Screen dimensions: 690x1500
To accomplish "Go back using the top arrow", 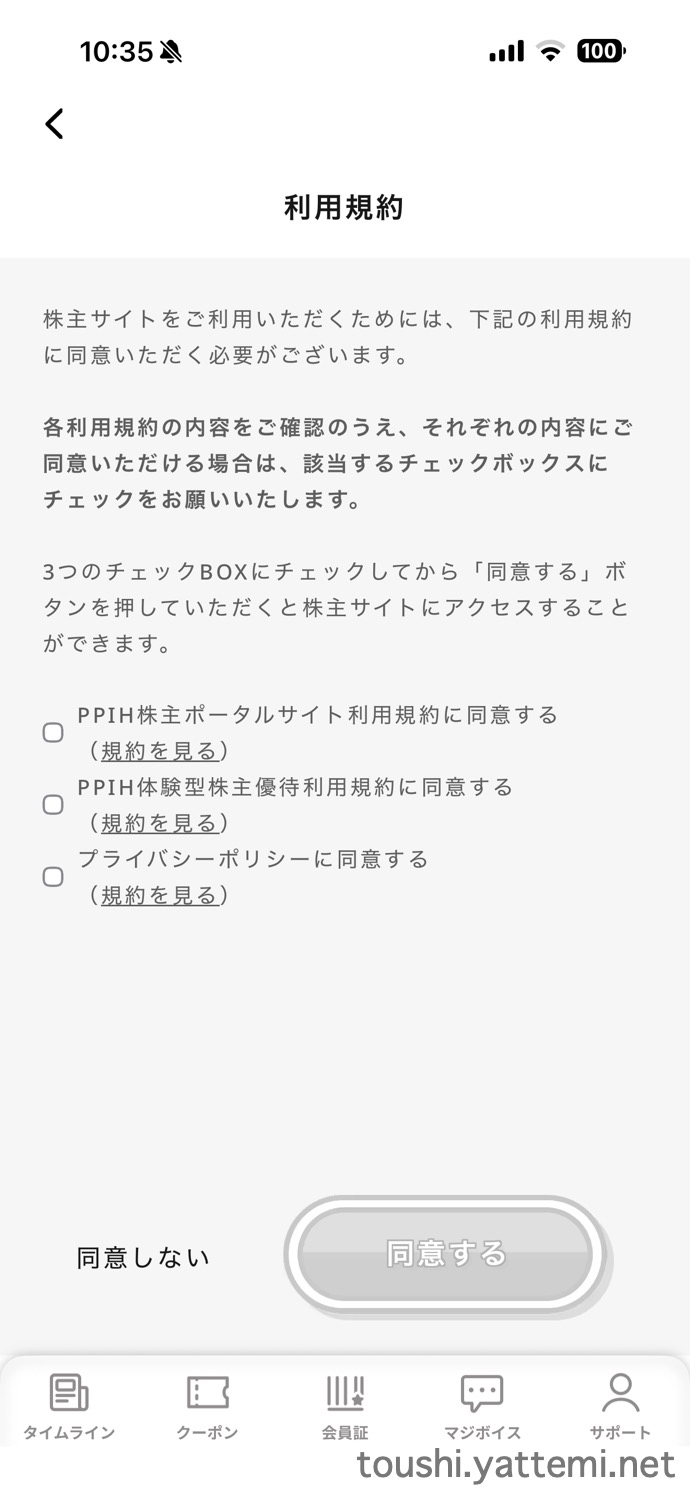I will tap(55, 124).
